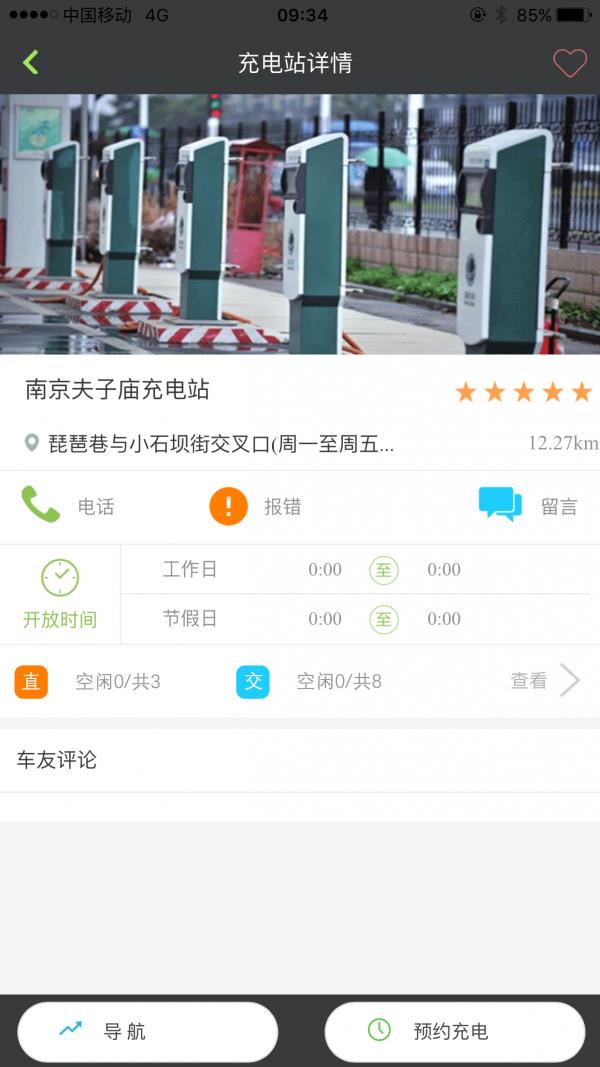Report an error with 报错
600x1067 pixels.
(255, 506)
